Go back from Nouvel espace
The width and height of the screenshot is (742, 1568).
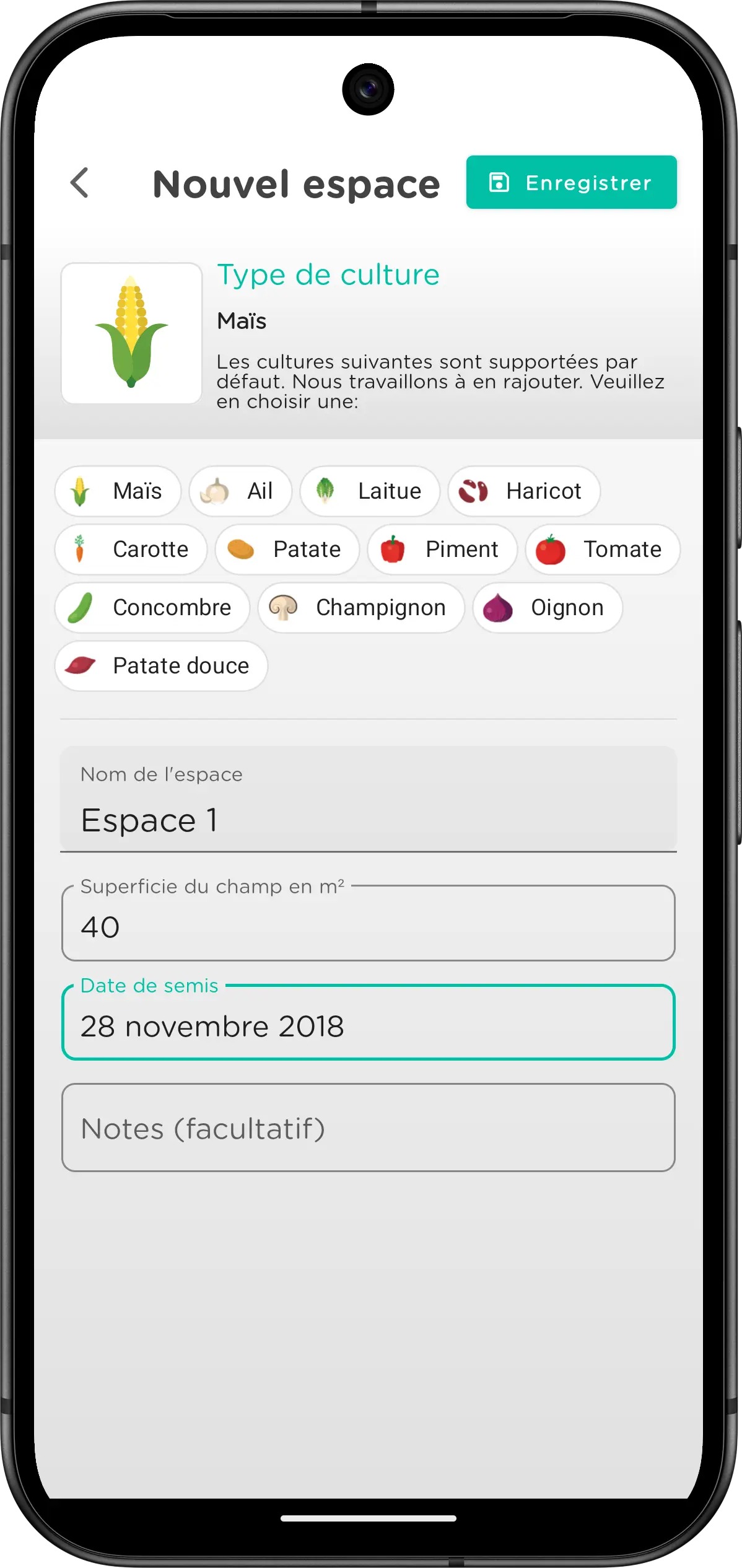point(79,183)
